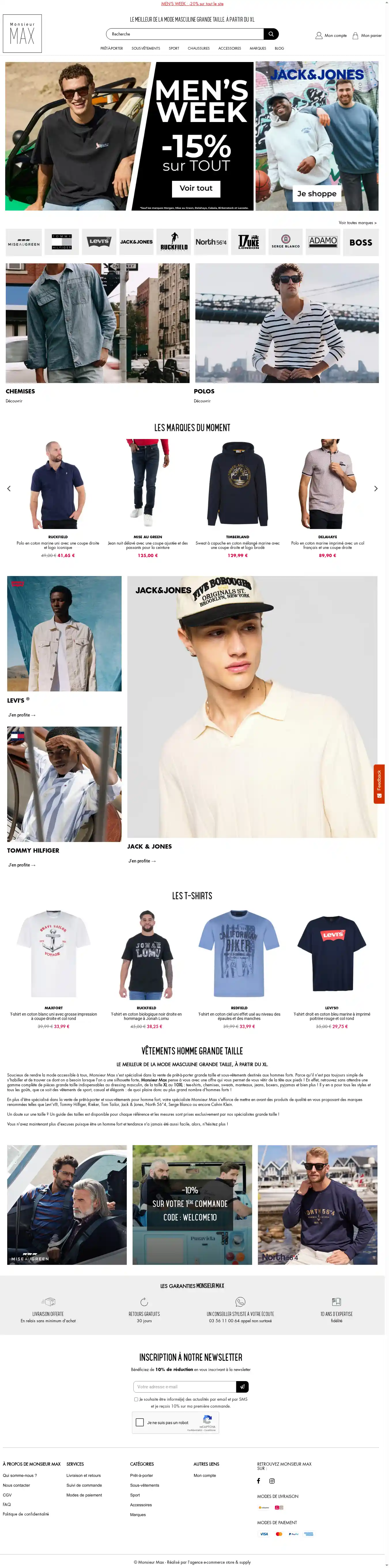The image size is (389, 1568).
Task: Tap the search magnifier button
Action: click(271, 34)
